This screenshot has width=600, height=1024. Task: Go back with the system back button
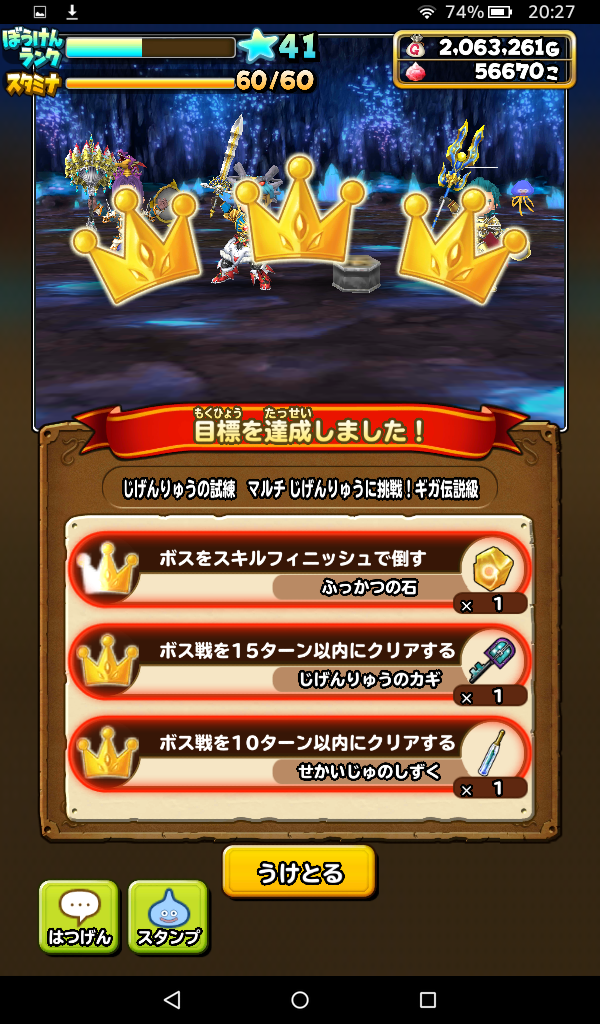pos(172,999)
